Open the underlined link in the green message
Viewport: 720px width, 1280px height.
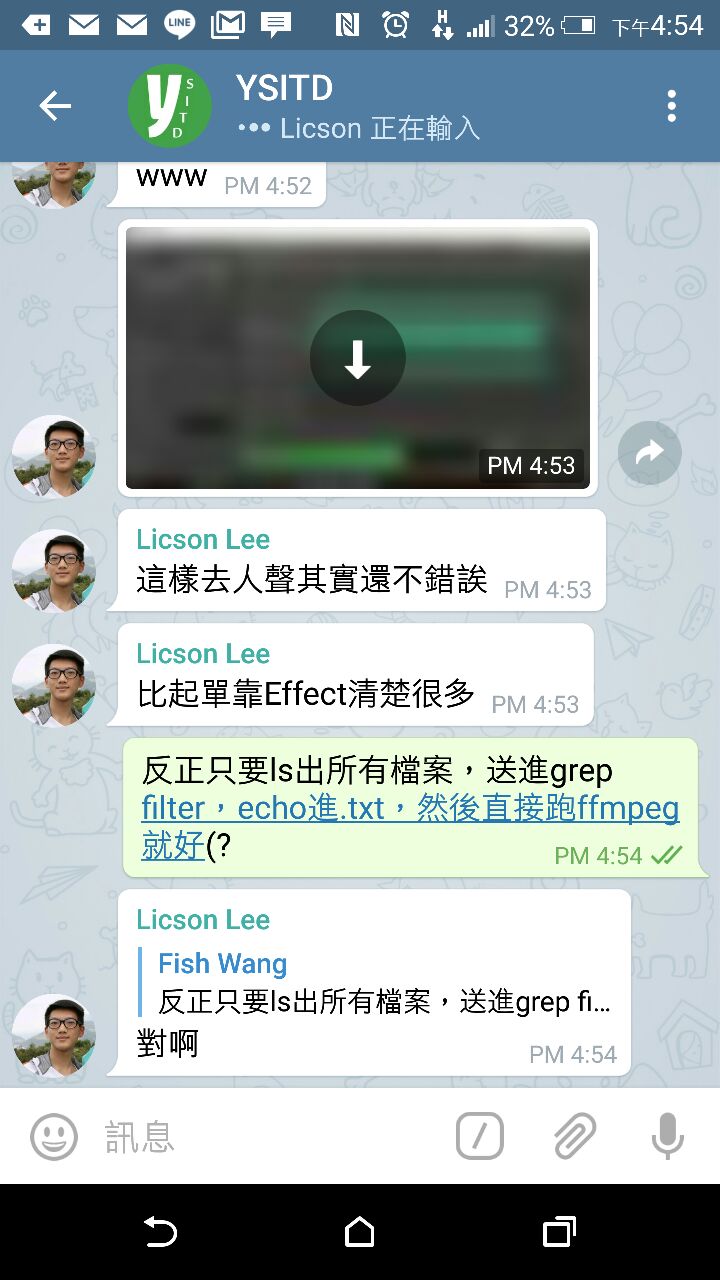(410, 809)
